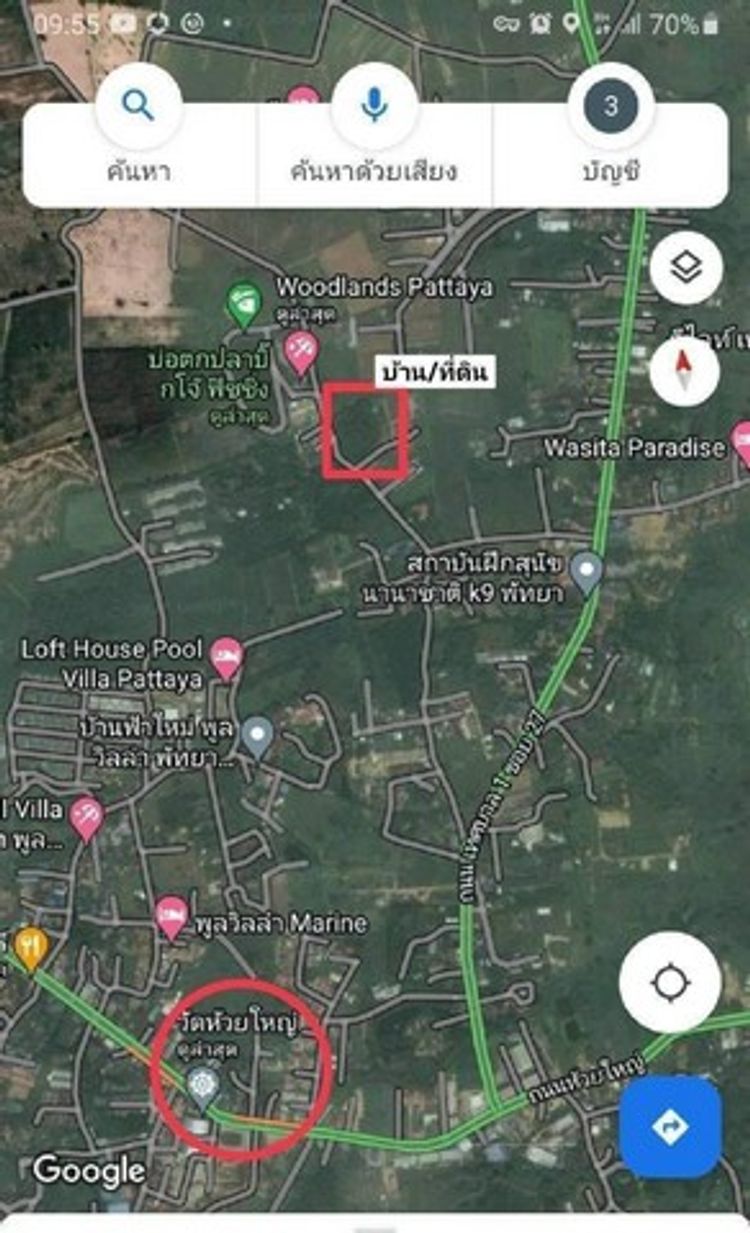Select the พูลวิลล่า Marine hotel pin
750x1233 pixels.
click(172, 915)
